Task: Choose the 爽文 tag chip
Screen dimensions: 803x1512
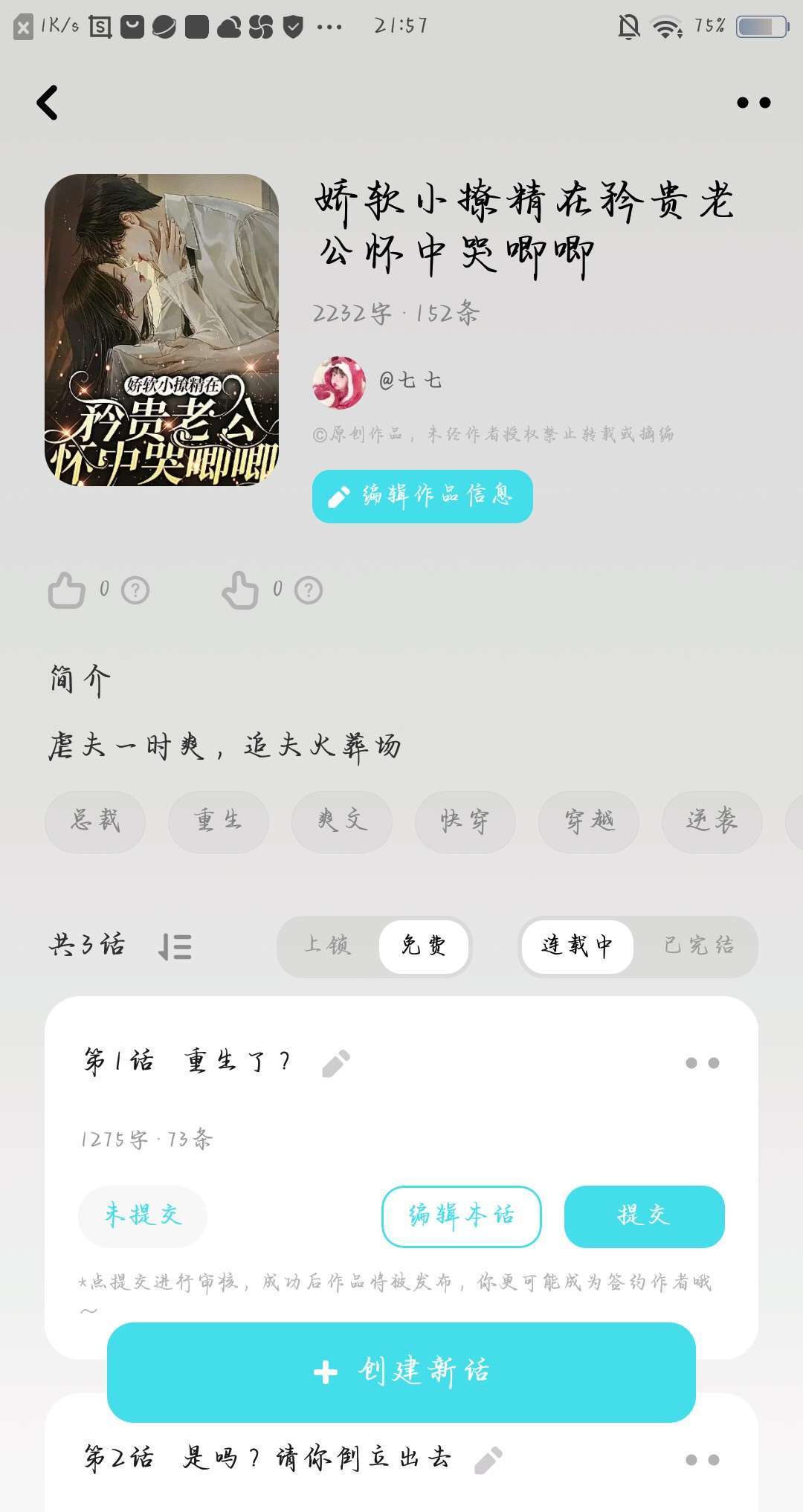Action: coord(341,821)
